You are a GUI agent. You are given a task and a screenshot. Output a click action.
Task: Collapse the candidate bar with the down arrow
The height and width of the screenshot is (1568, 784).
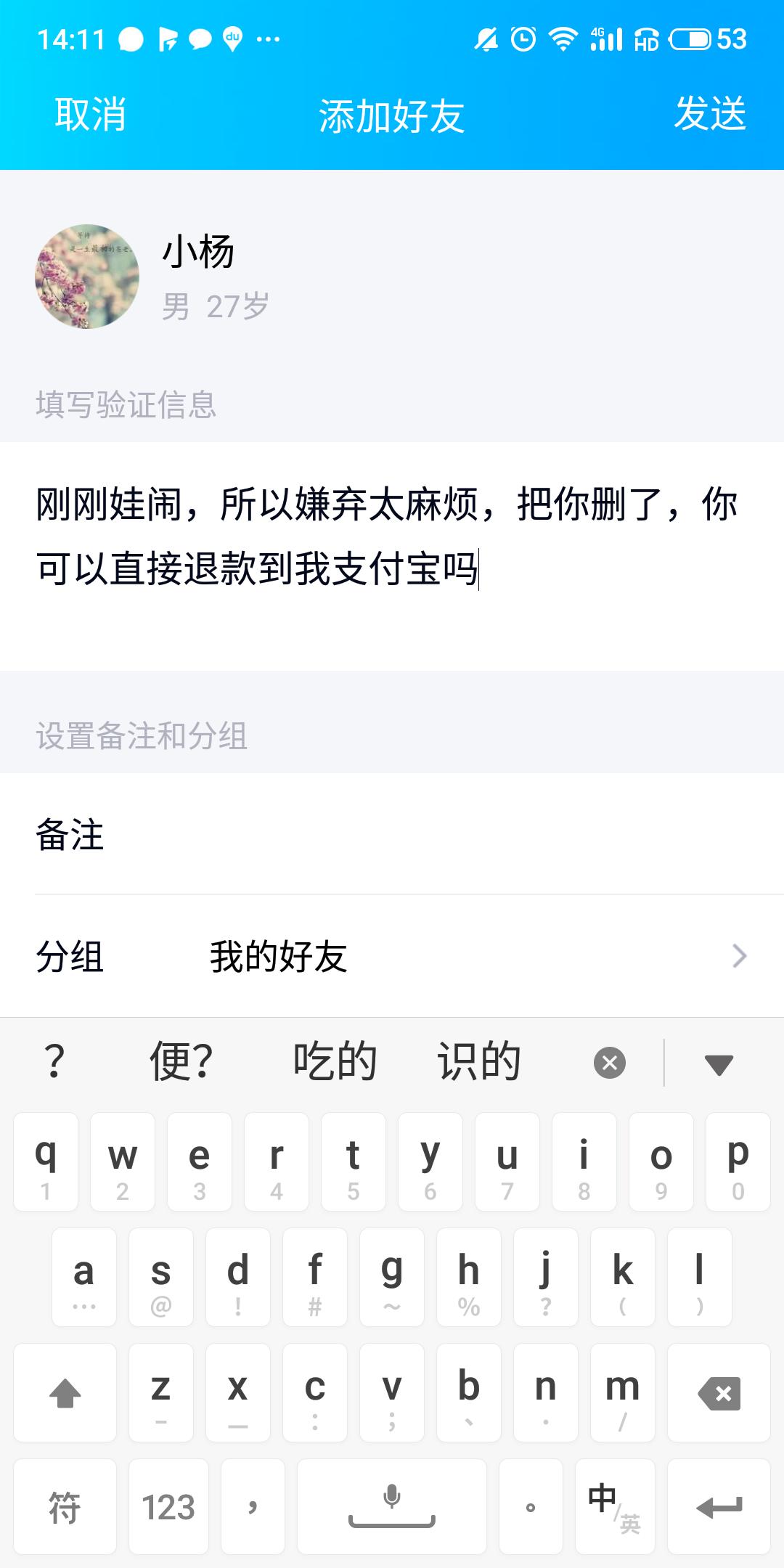tap(717, 1061)
